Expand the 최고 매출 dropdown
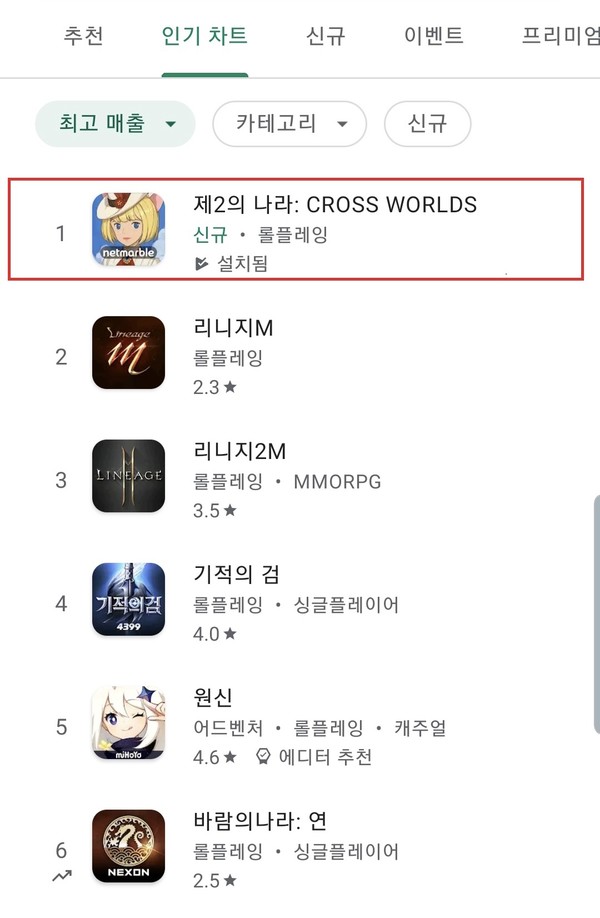 pyautogui.click(x=115, y=124)
